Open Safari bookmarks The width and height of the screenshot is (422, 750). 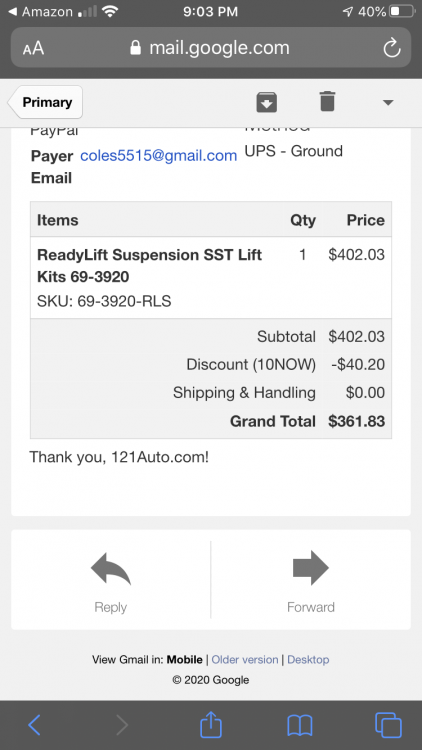coord(300,725)
